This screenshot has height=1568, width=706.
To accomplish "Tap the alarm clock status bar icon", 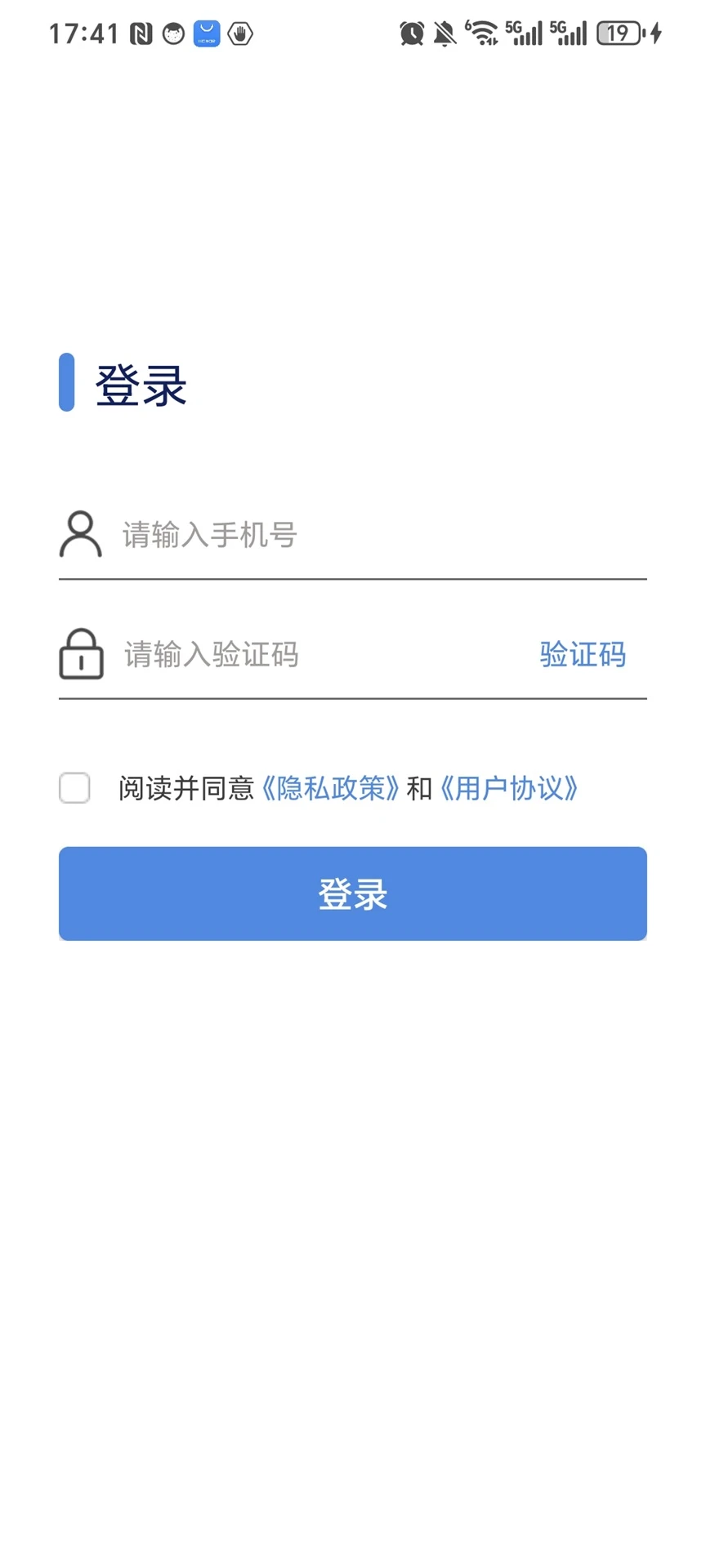I will click(411, 33).
